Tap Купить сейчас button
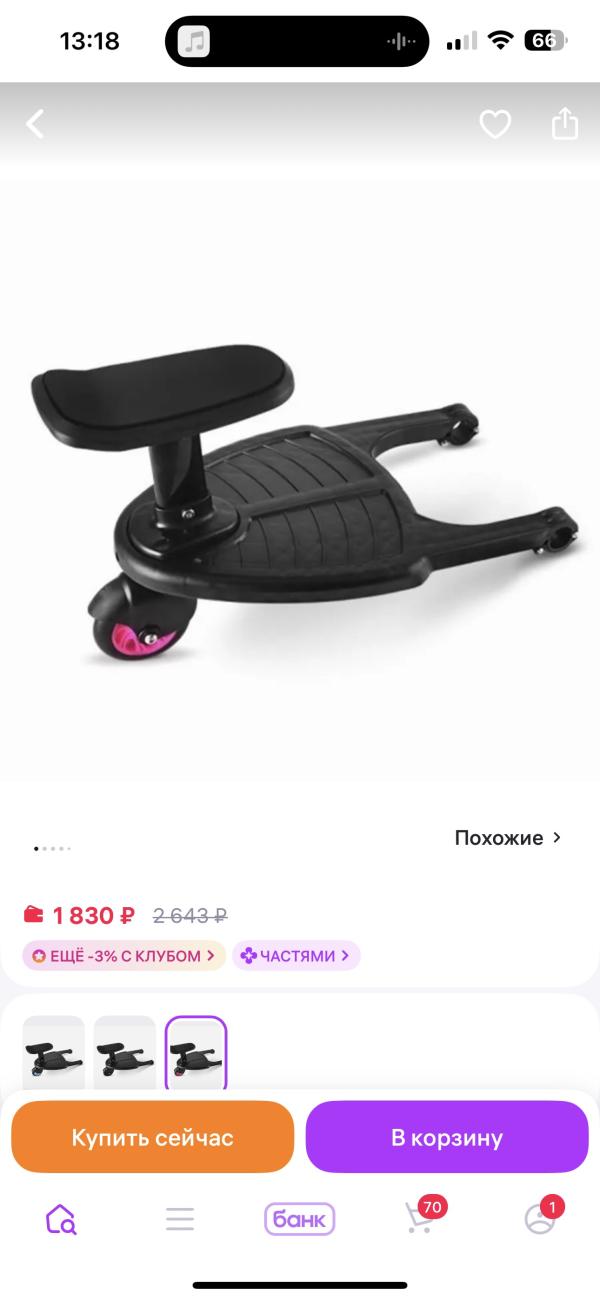This screenshot has height=1300, width=600. pos(152,1137)
